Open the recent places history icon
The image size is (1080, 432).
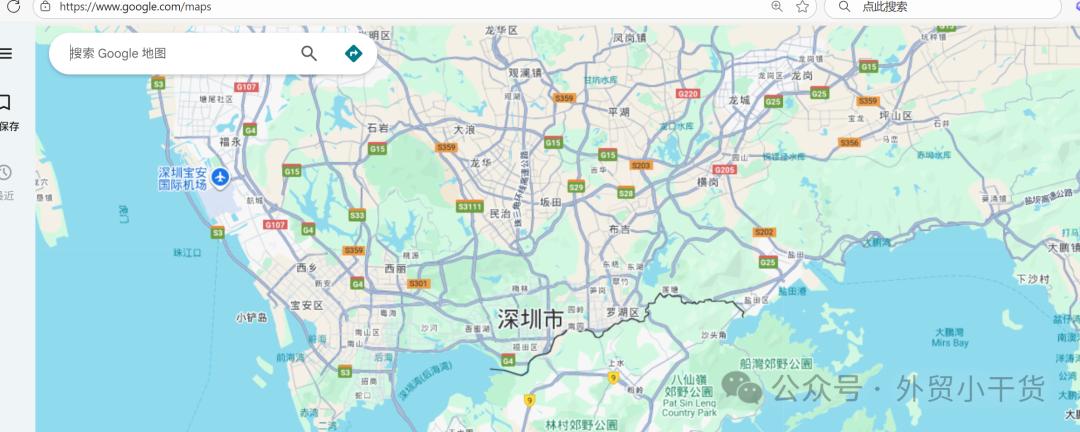pyautogui.click(x=6, y=174)
